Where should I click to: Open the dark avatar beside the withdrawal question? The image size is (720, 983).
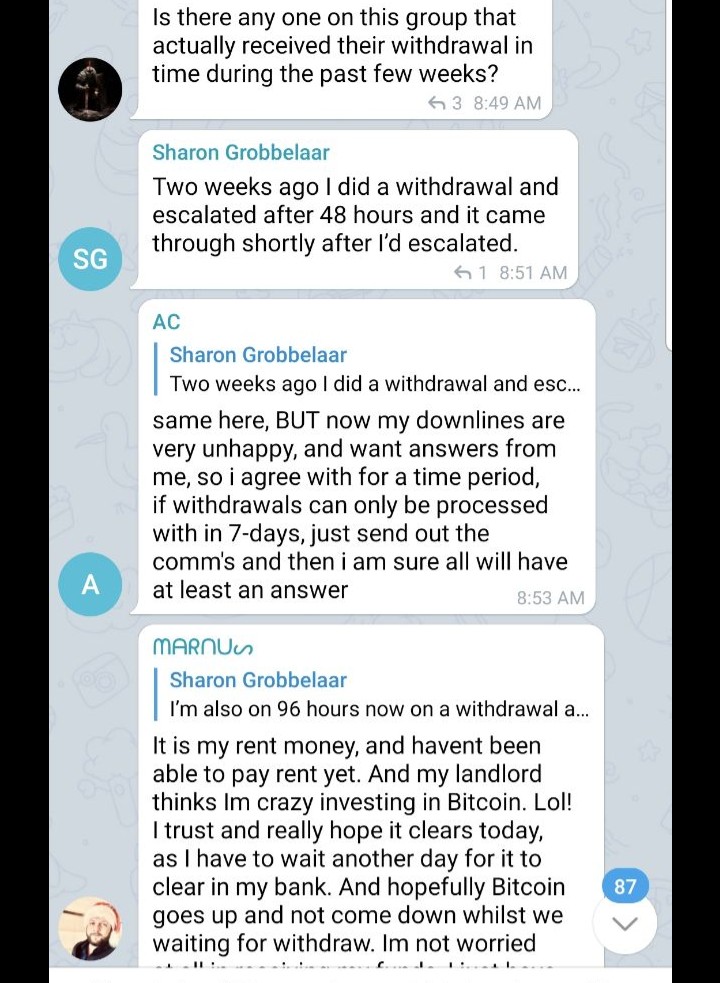[90, 90]
